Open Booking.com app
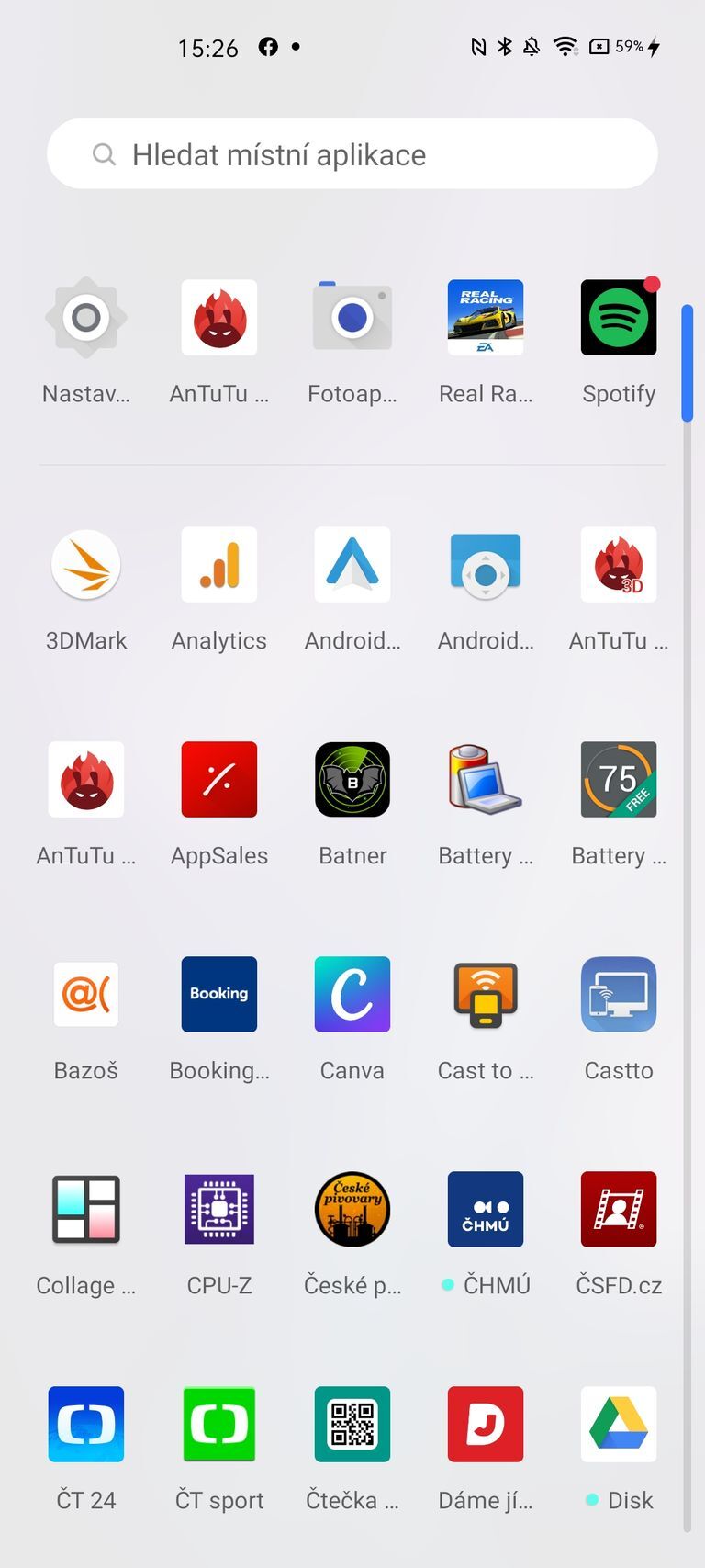Screen dimensions: 705x1568 click(x=219, y=995)
